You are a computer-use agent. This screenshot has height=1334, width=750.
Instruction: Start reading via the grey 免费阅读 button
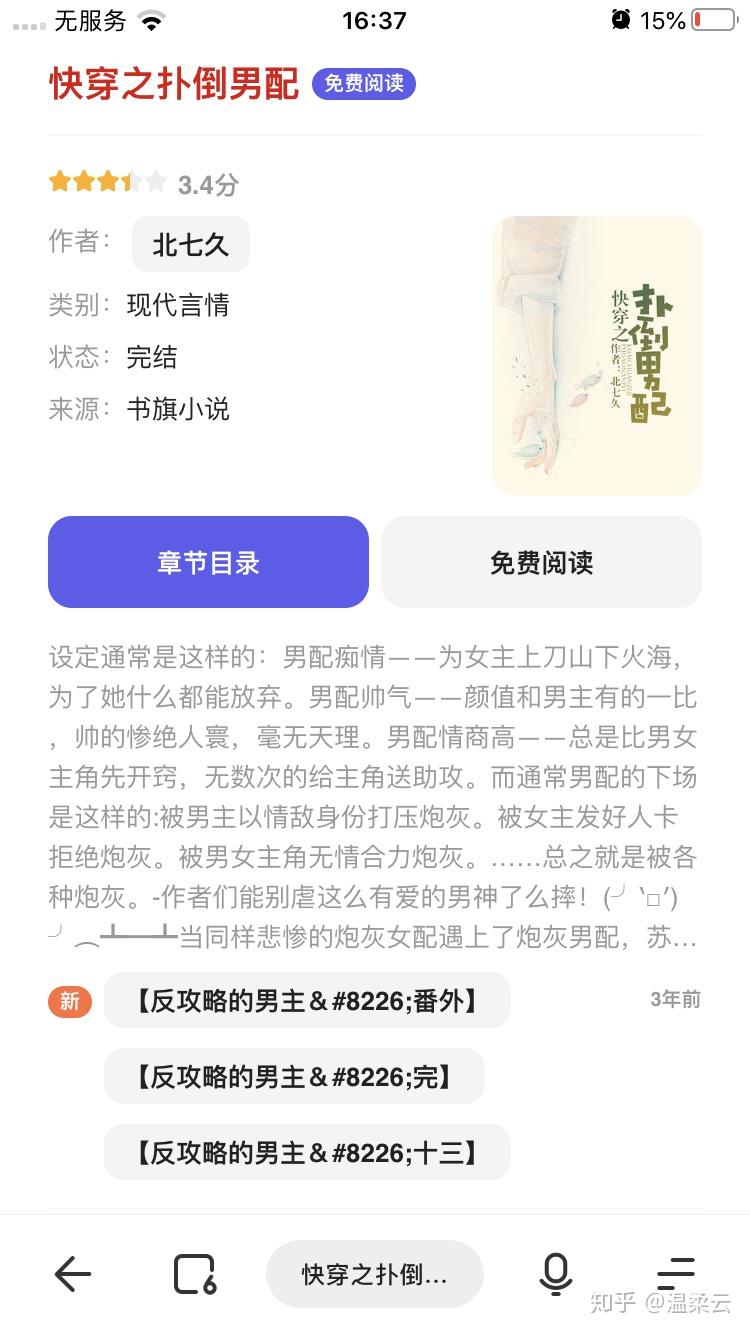point(541,562)
